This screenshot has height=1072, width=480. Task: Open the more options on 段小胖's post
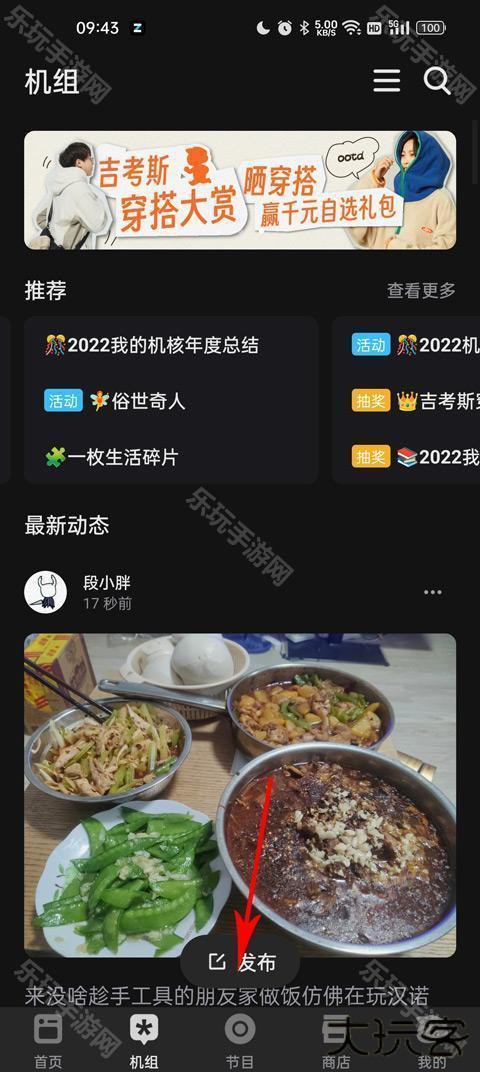click(433, 592)
